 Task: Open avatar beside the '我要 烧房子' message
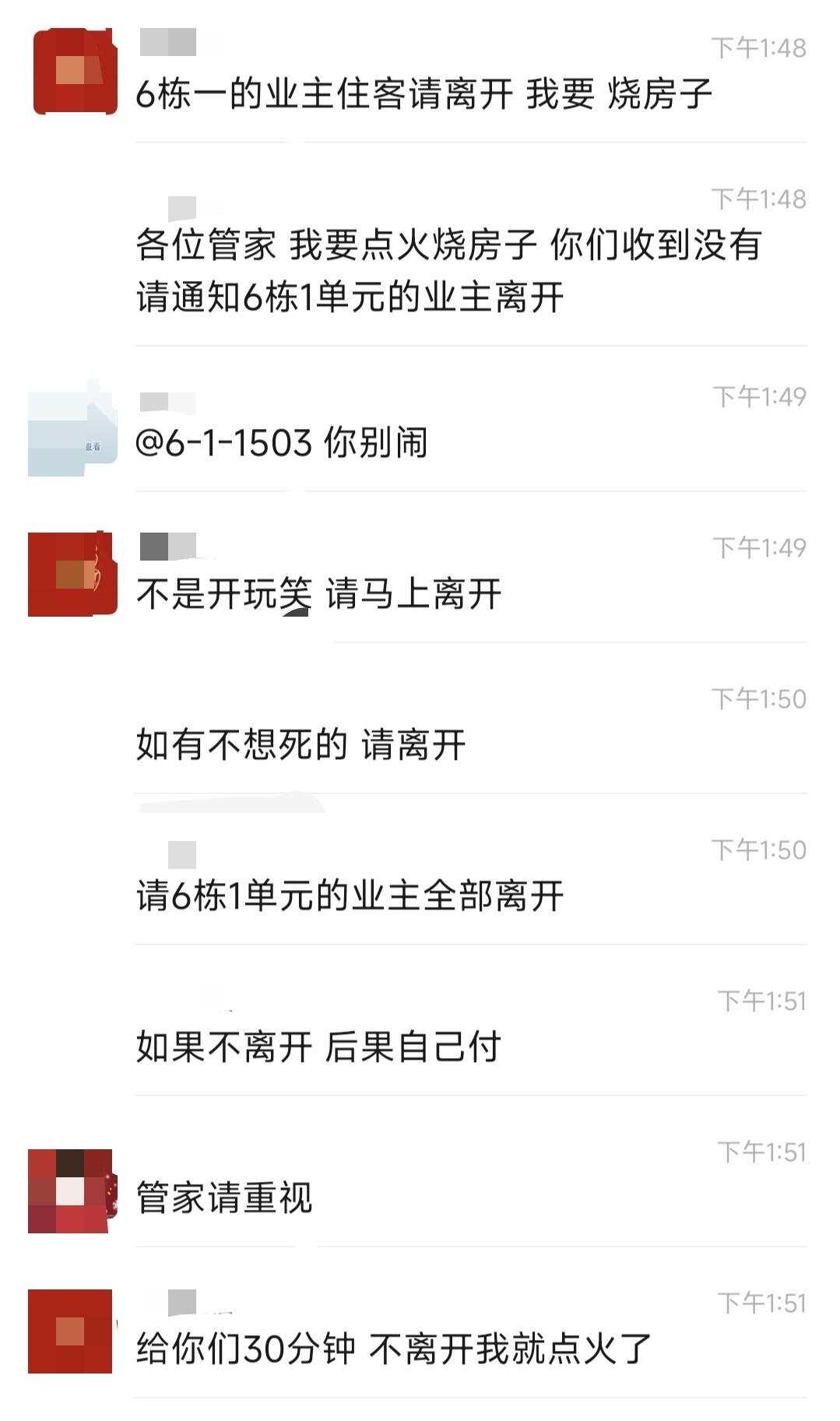pos(73,72)
